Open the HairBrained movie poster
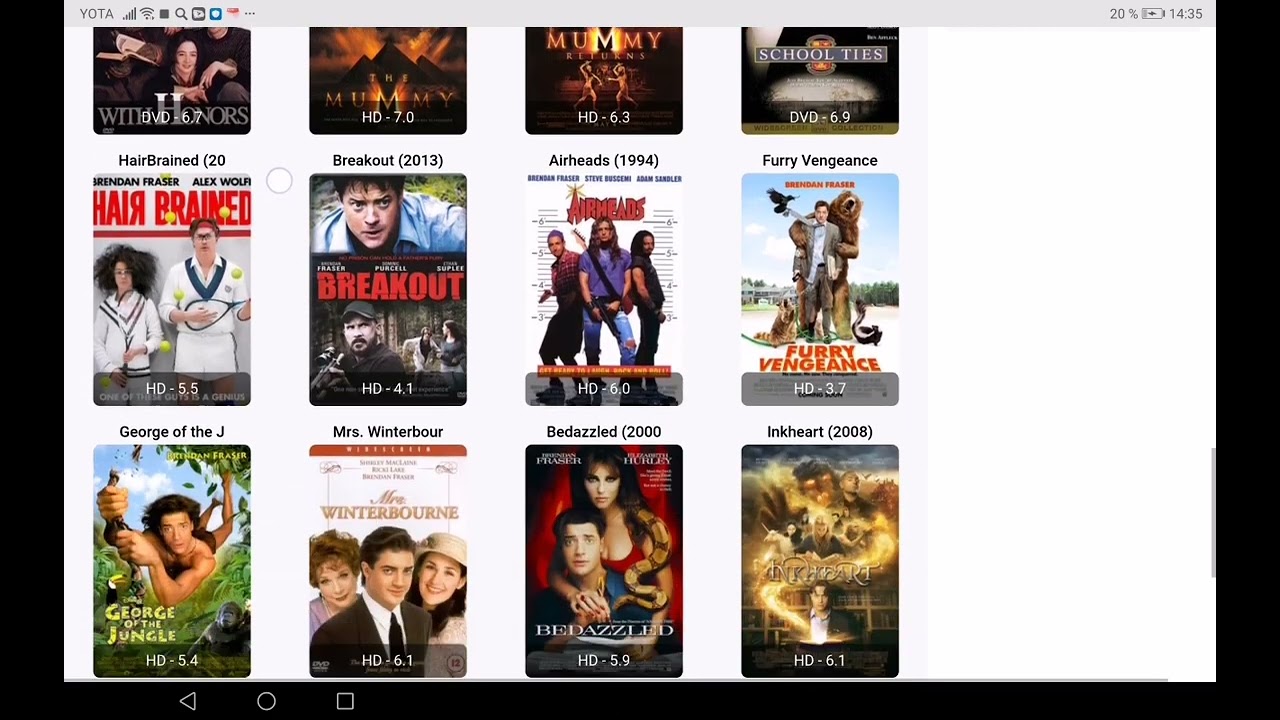 [x=172, y=289]
